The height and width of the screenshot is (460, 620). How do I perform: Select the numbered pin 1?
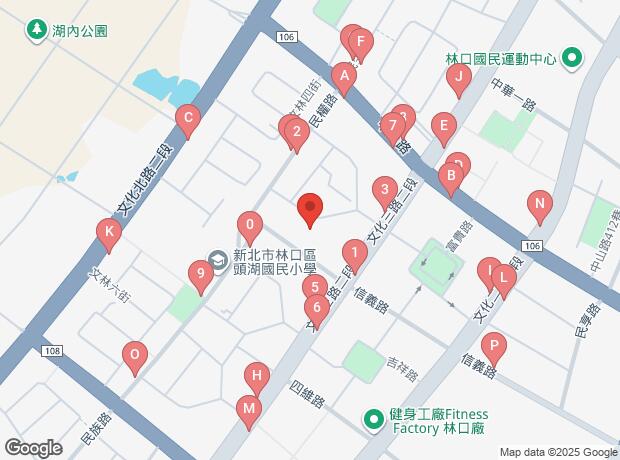(355, 256)
